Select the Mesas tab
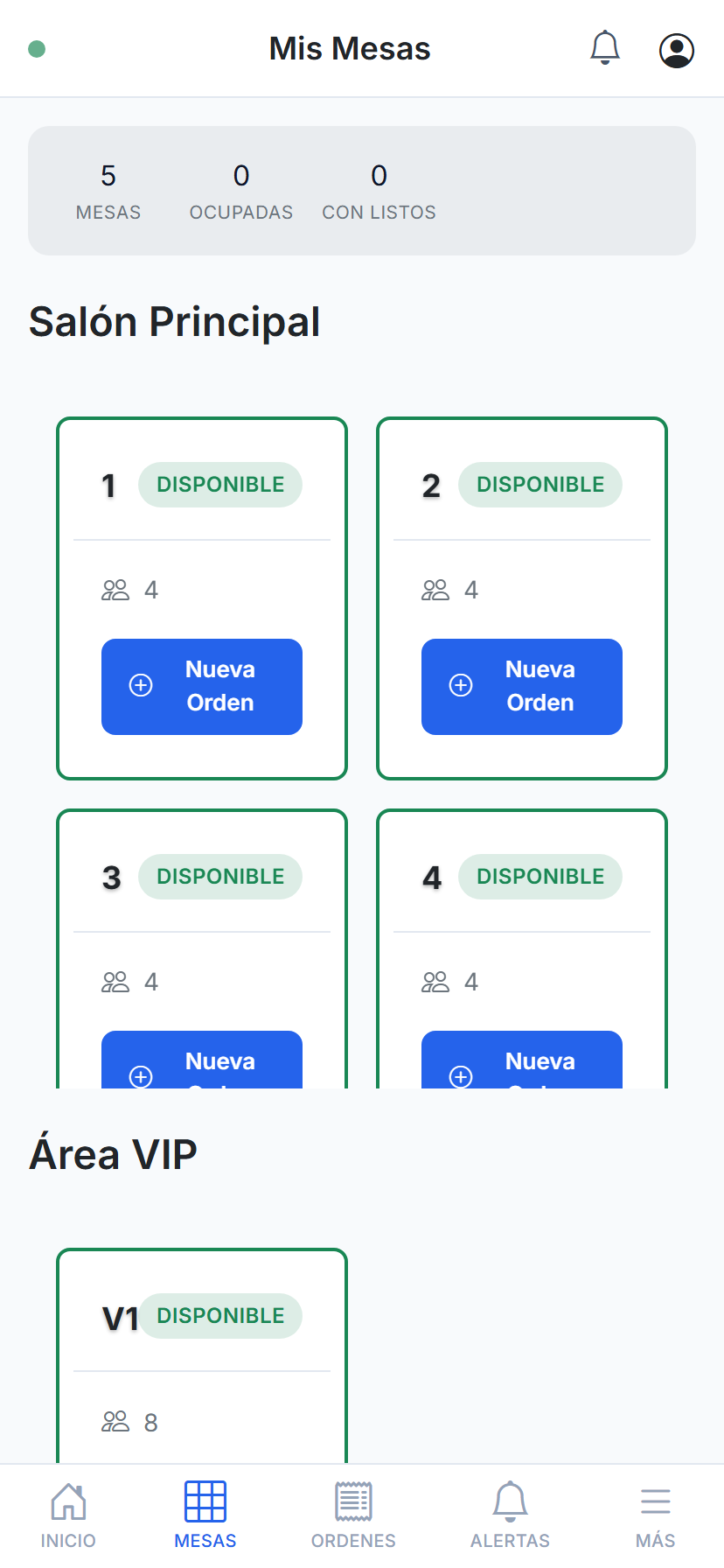This screenshot has width=724, height=1568. [x=205, y=1515]
